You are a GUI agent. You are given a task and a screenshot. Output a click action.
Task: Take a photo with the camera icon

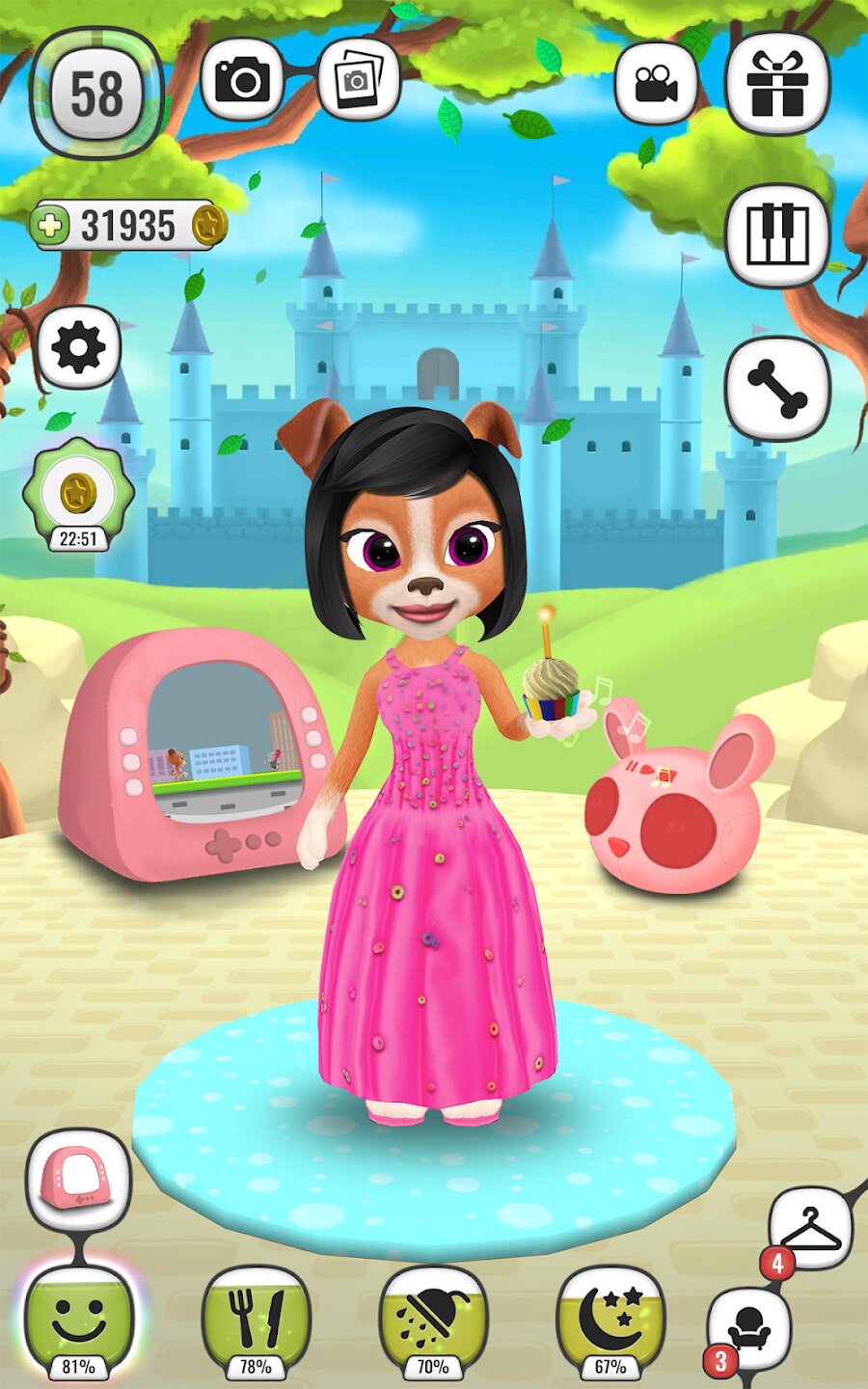click(x=242, y=79)
